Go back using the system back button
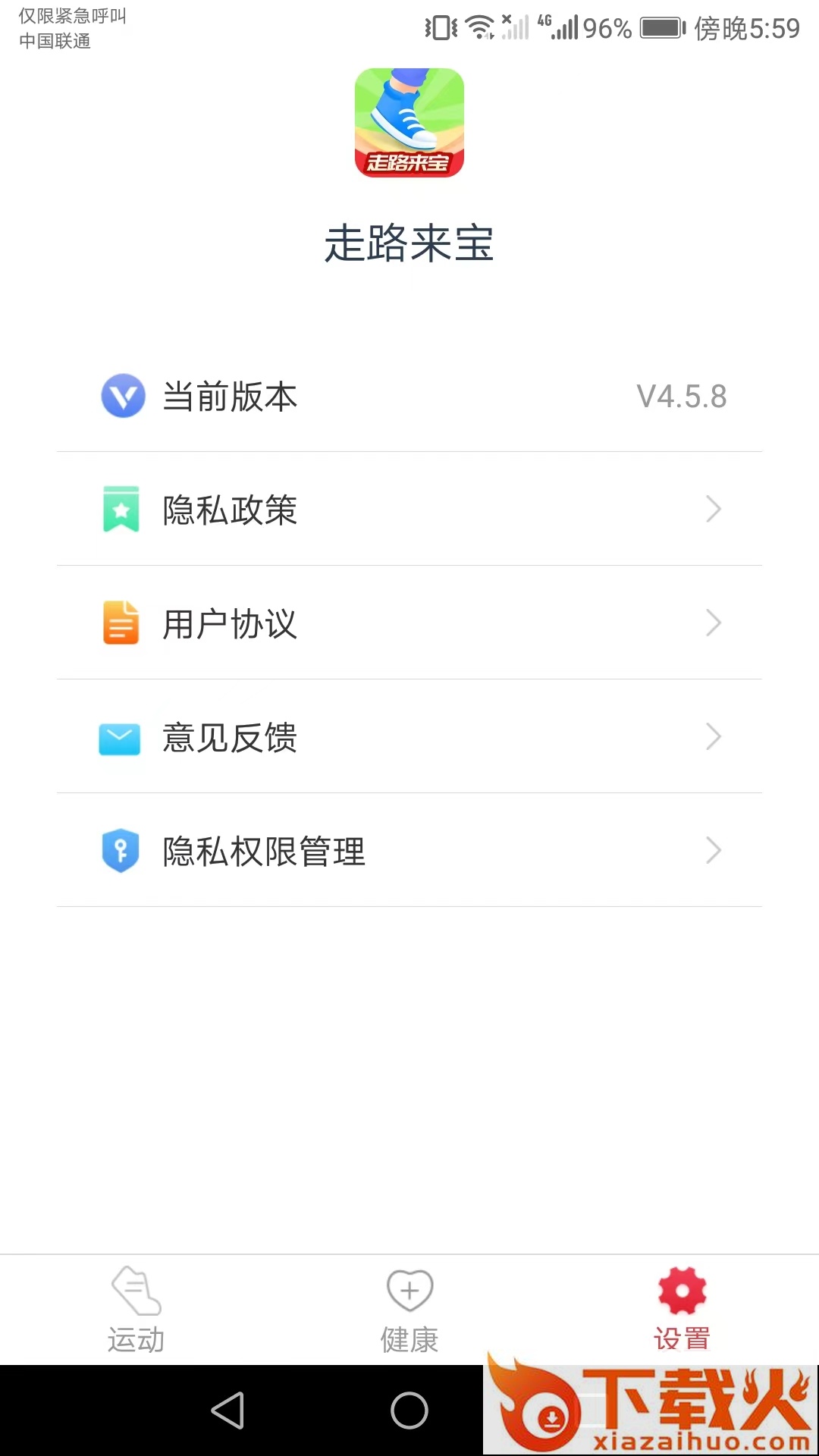Image resolution: width=819 pixels, height=1456 pixels. 227,1410
